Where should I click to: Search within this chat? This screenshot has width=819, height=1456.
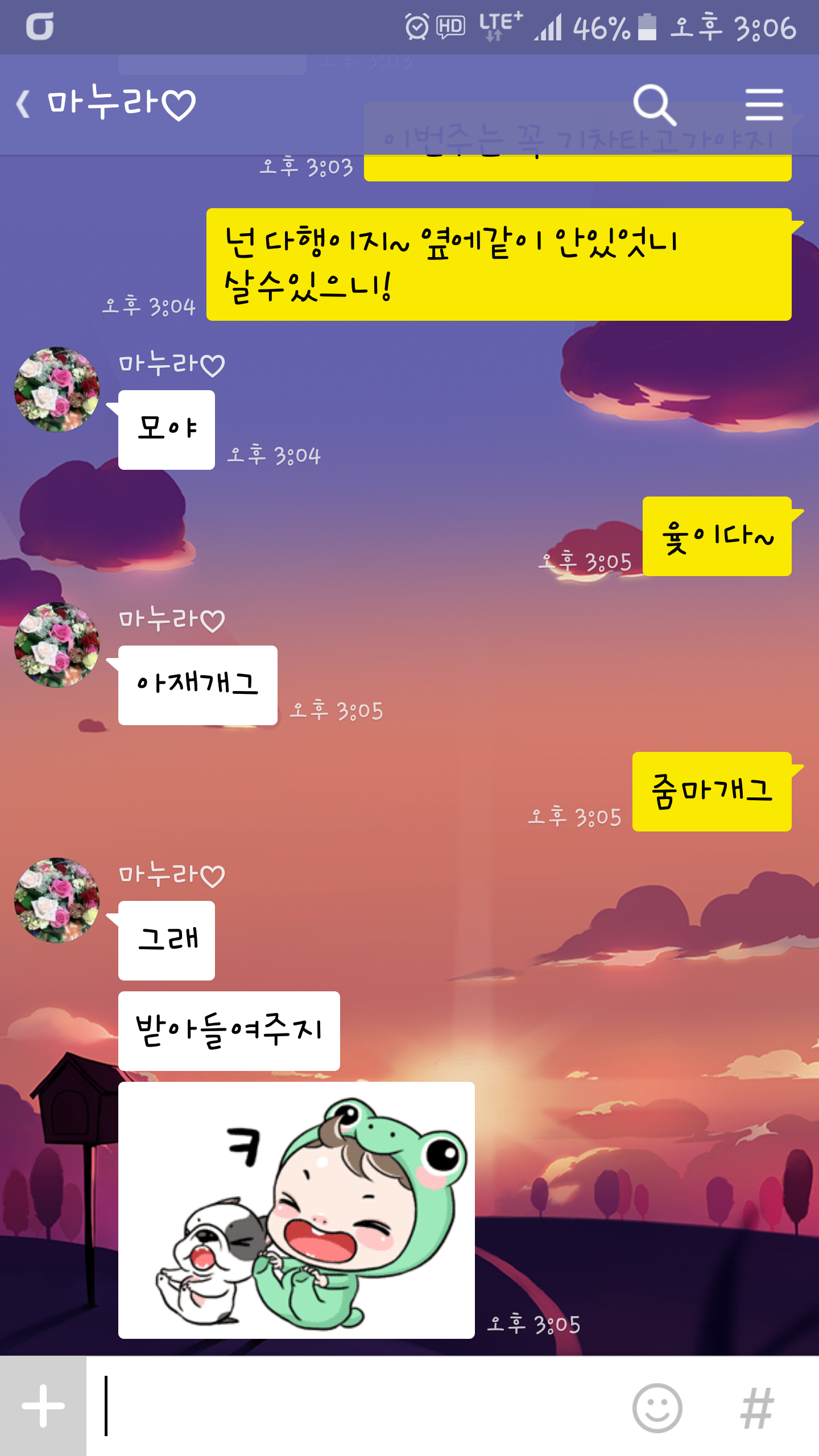(654, 105)
